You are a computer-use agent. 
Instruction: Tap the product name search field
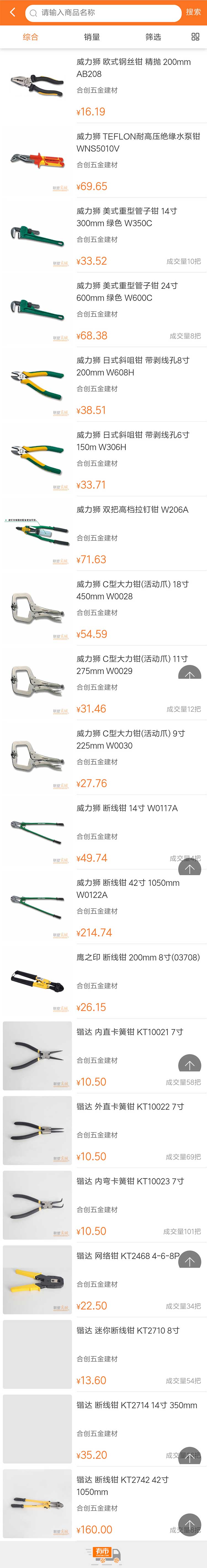tap(104, 12)
